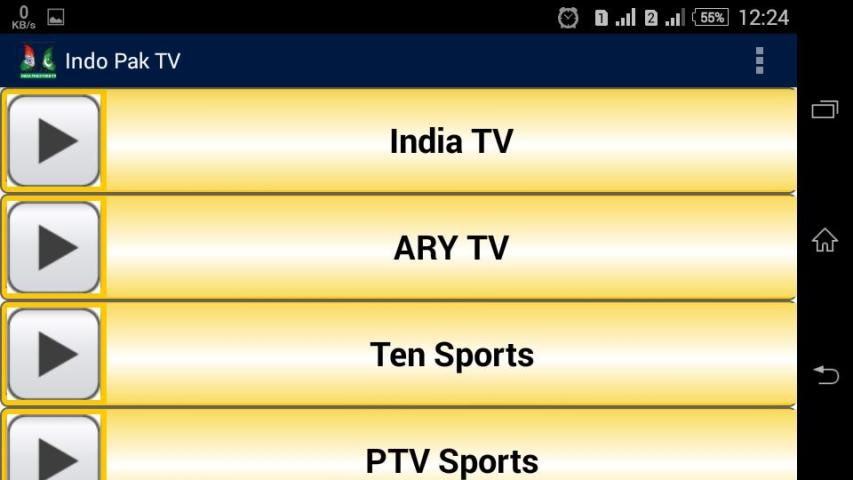Open the overflow menu
853x480 pixels.
(x=760, y=61)
